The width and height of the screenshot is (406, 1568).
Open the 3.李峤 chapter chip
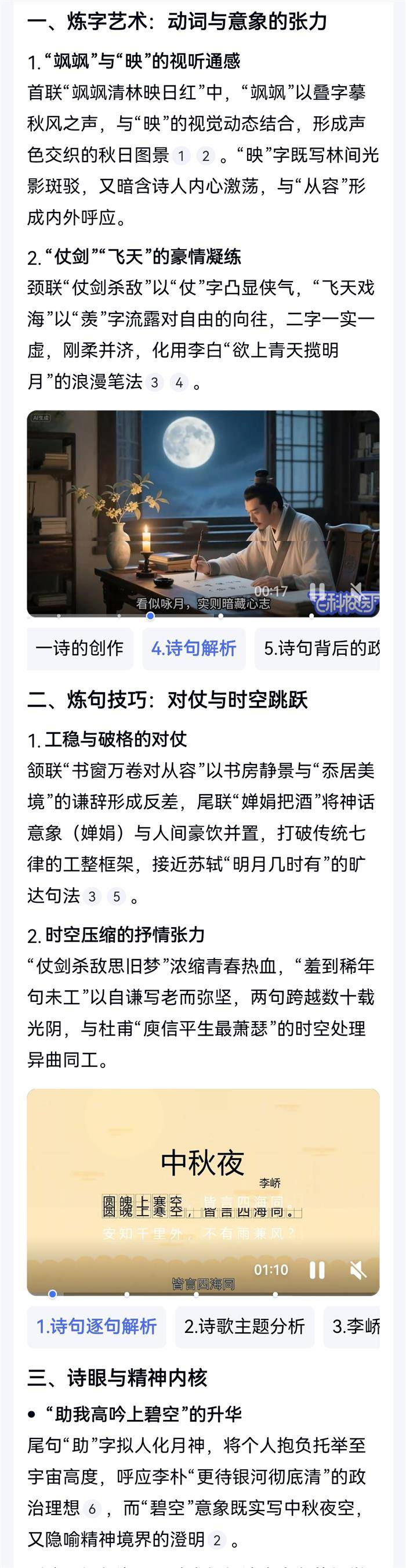(355, 1327)
